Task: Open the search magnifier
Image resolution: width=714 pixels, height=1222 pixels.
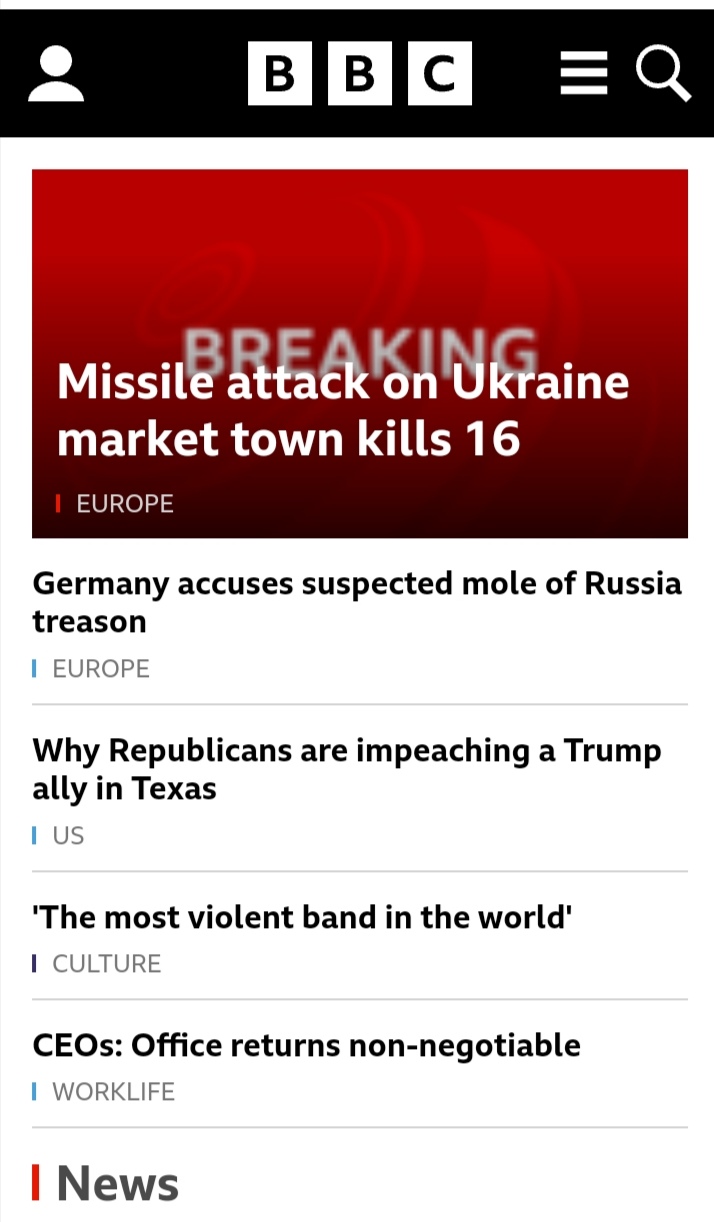Action: (x=663, y=74)
